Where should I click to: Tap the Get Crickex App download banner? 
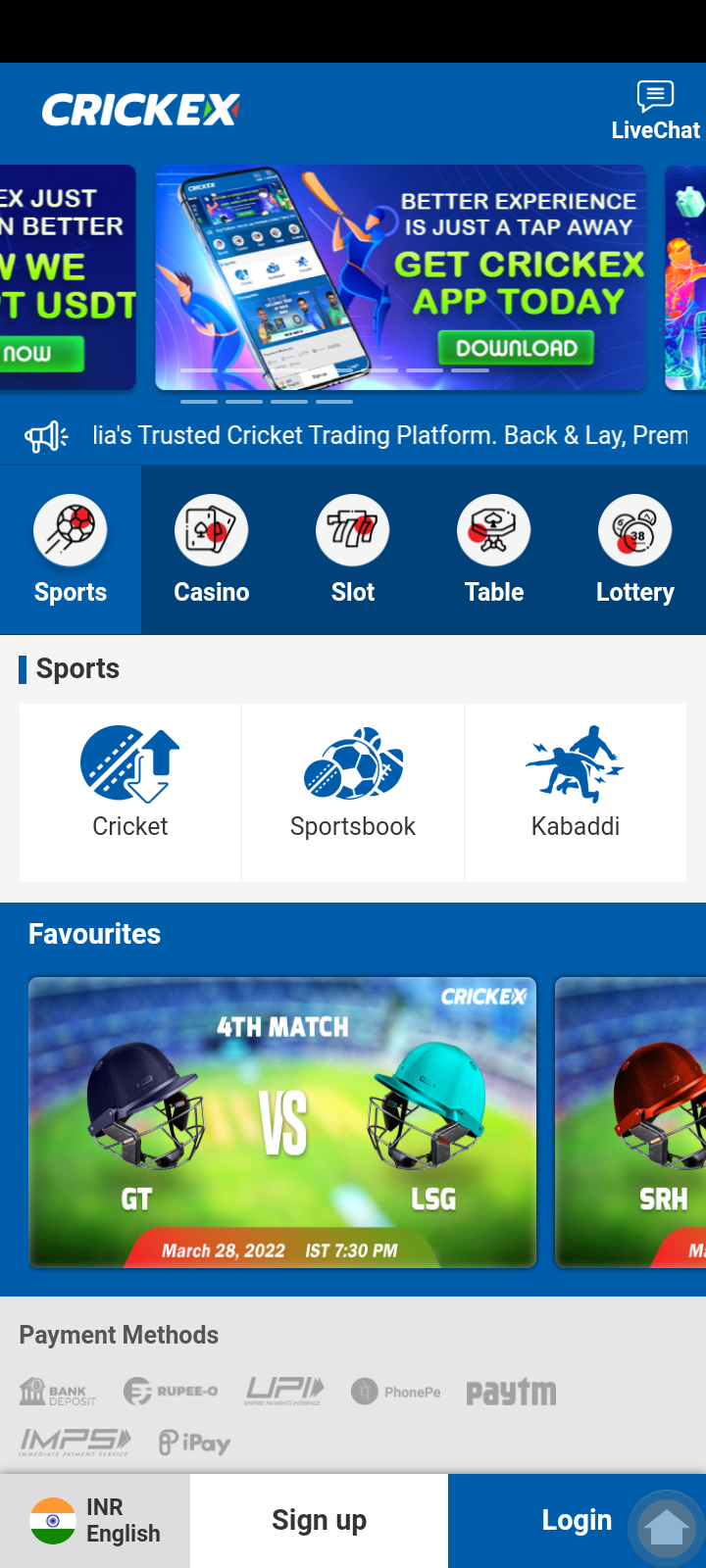click(400, 277)
